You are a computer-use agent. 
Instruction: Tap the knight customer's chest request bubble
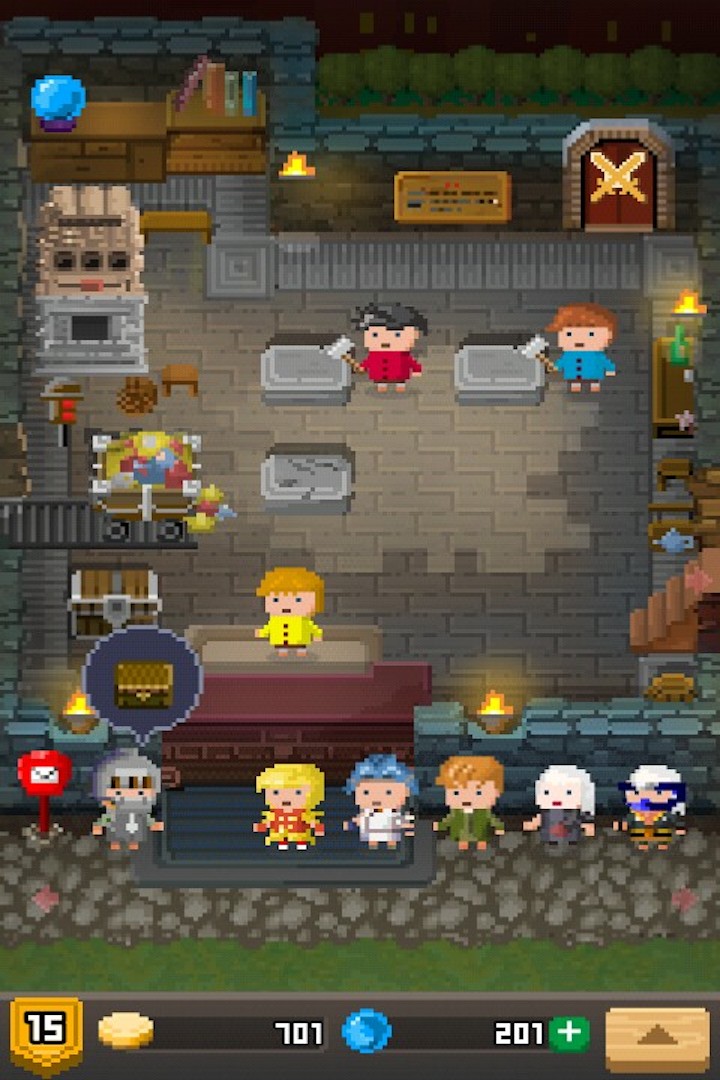pyautogui.click(x=143, y=683)
